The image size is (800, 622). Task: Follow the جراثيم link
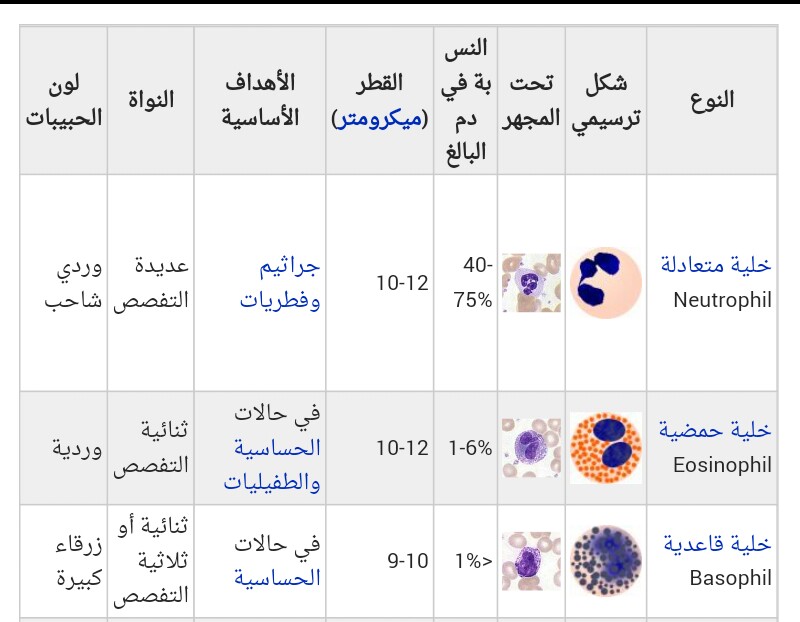click(290, 267)
